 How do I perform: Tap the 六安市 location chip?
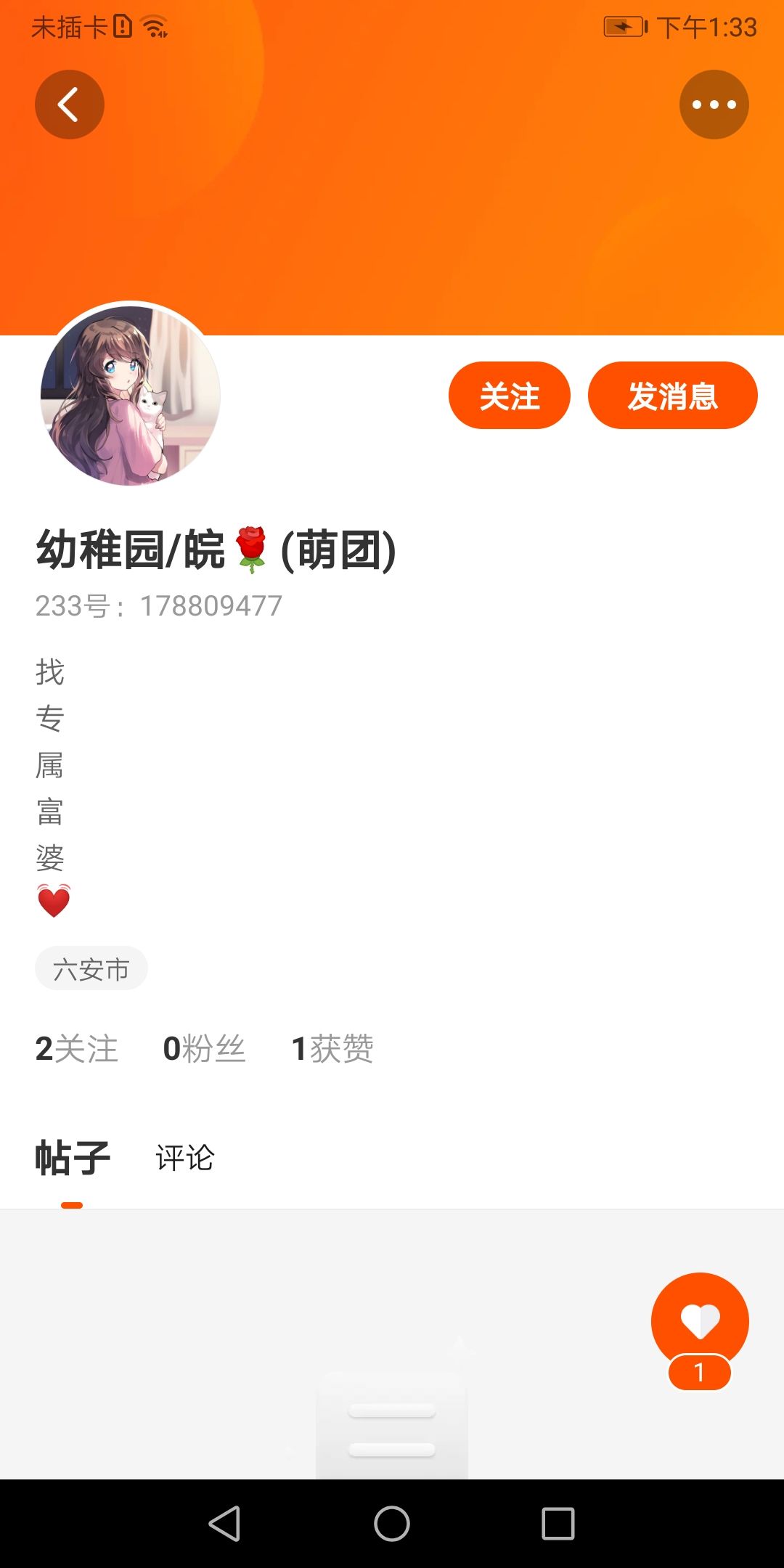pyautogui.click(x=91, y=968)
